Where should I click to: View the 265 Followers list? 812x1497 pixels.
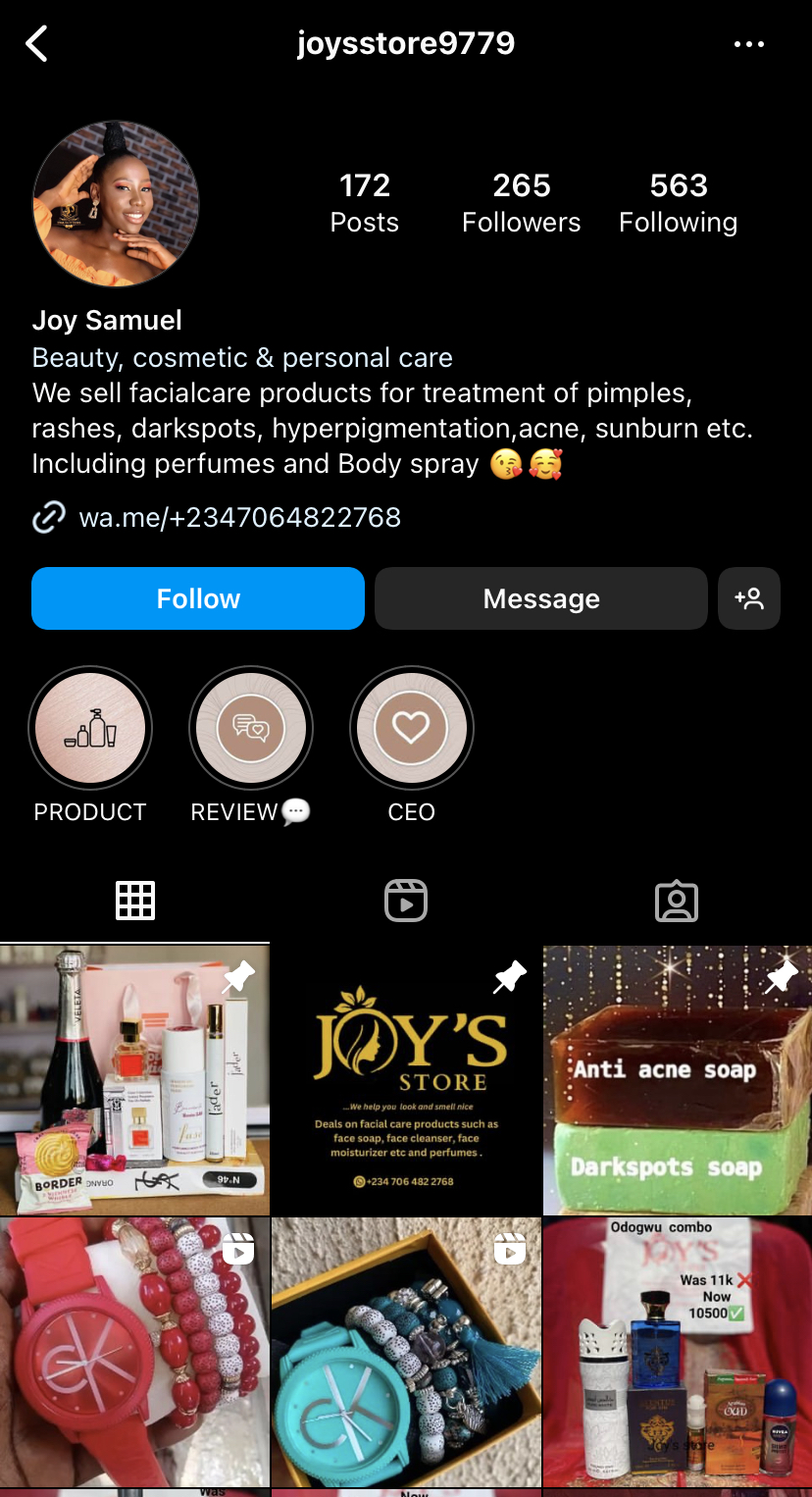(521, 201)
